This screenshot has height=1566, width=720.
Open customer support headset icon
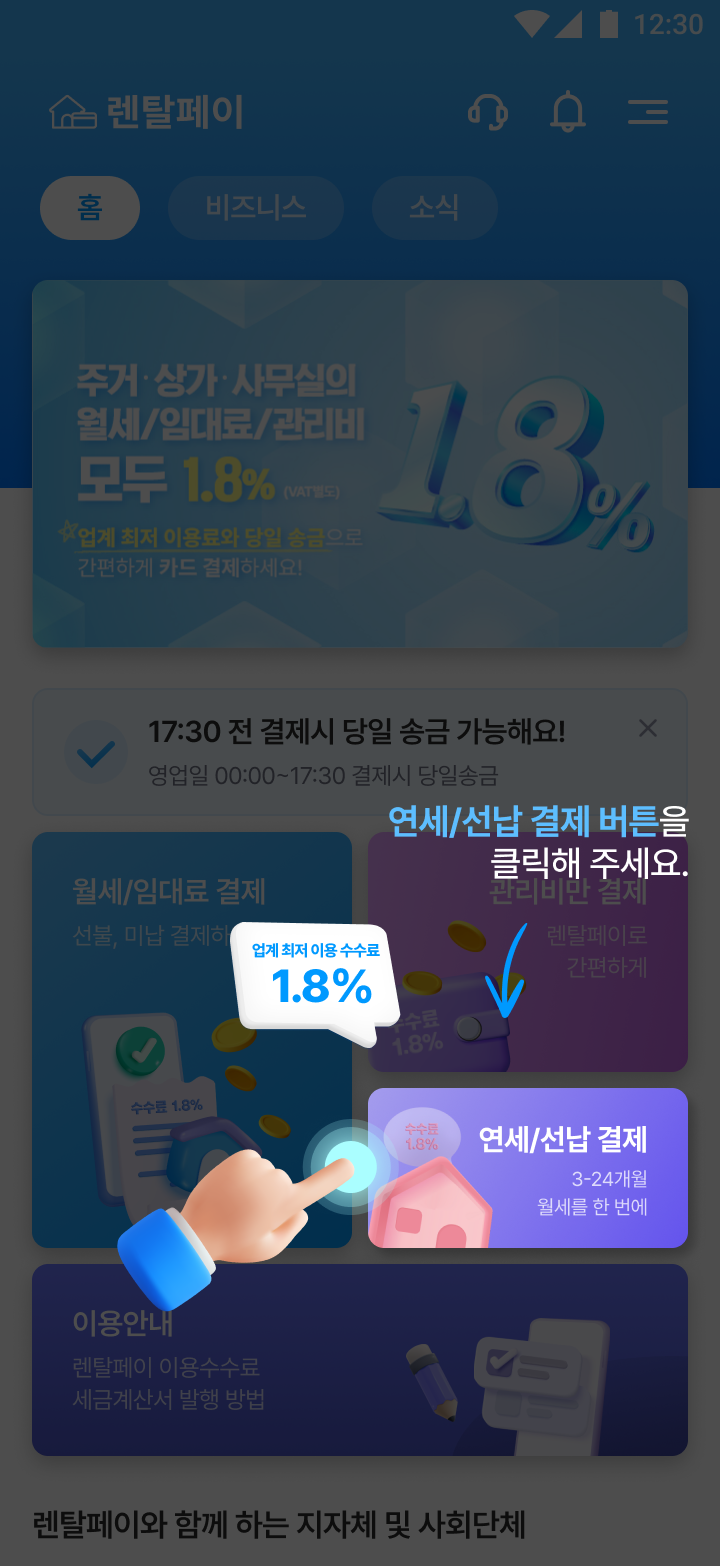487,112
